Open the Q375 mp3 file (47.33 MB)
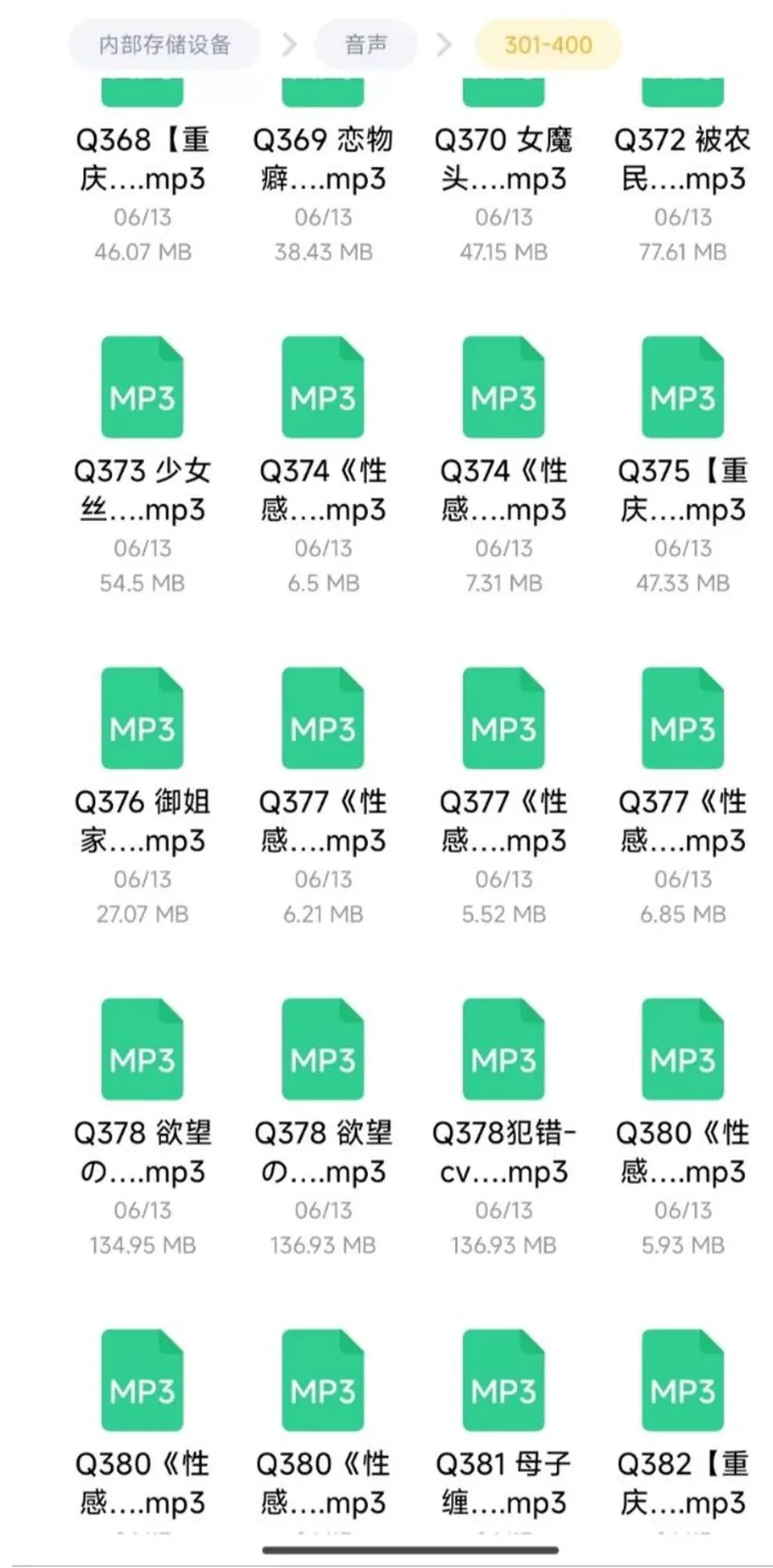The height and width of the screenshot is (1568, 773). 683,465
